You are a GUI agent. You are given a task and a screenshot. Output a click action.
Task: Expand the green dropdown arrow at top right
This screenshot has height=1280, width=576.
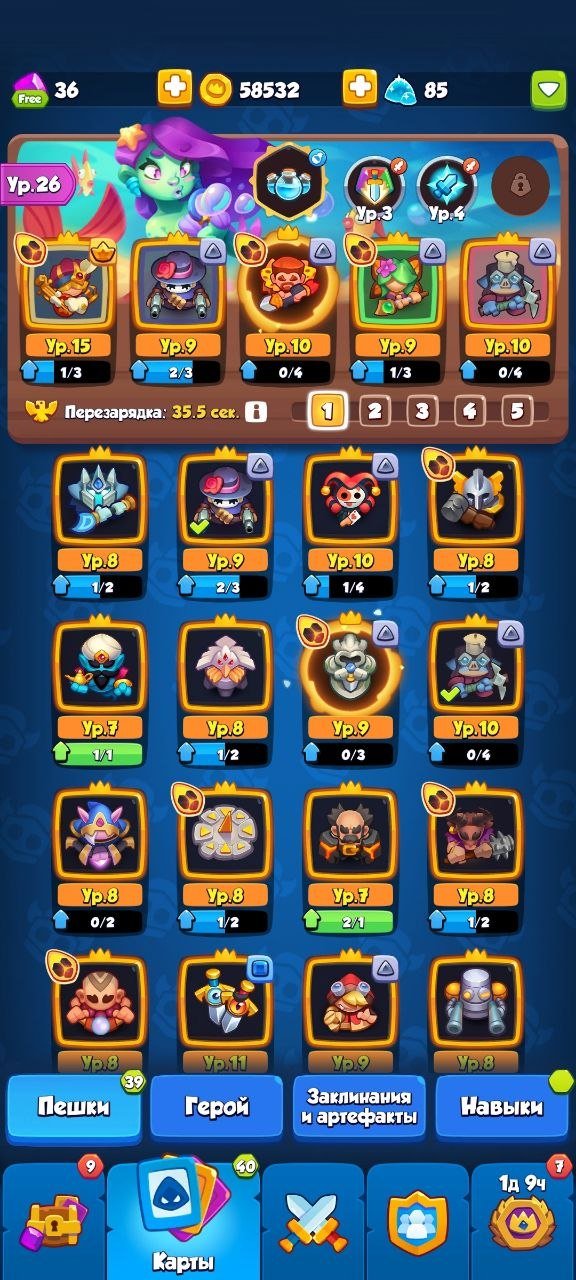point(548,90)
